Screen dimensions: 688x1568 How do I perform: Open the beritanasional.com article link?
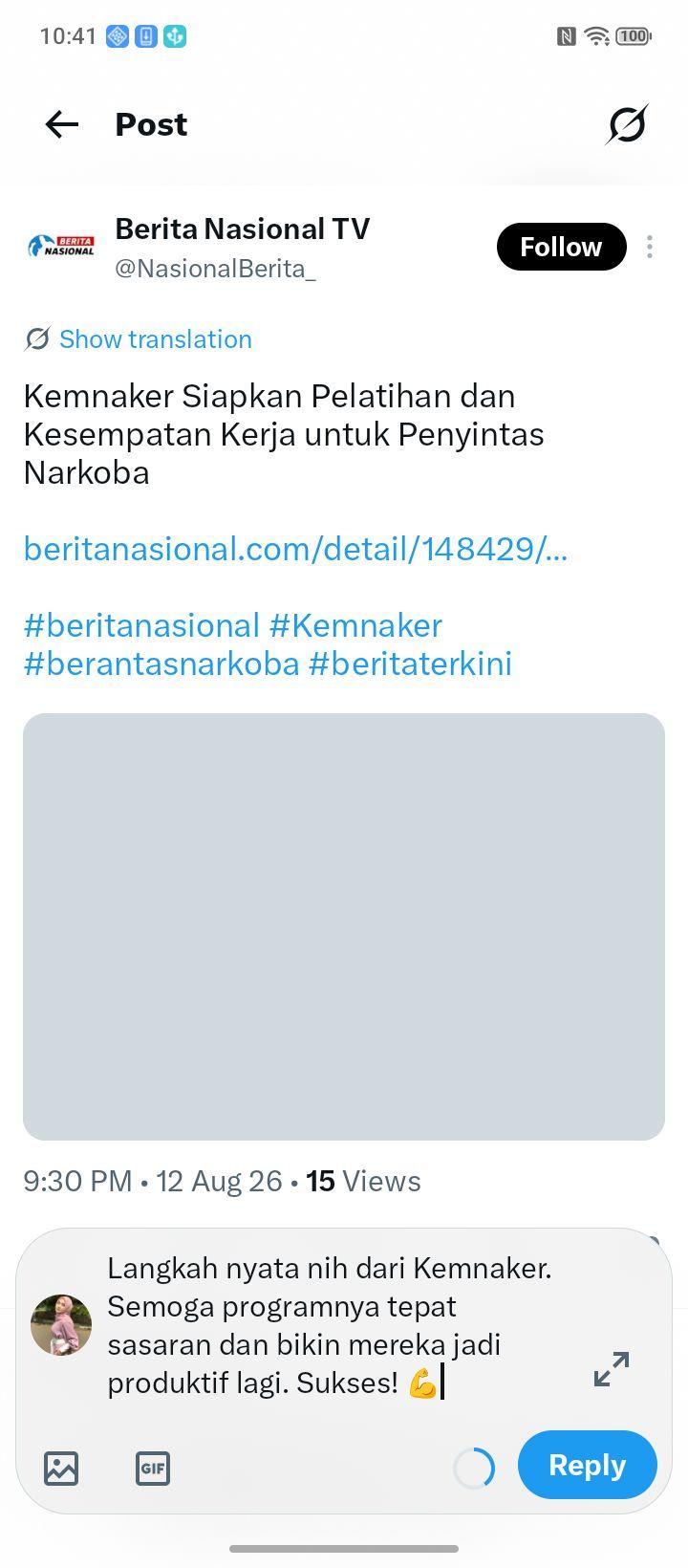coord(295,549)
